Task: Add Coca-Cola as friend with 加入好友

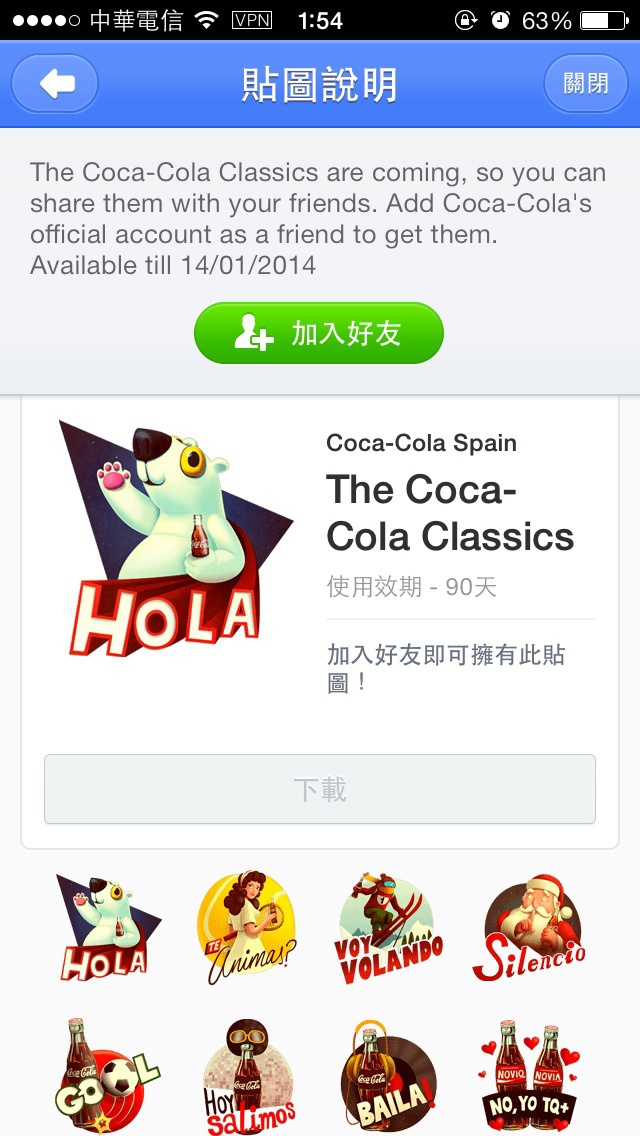Action: coord(319,334)
